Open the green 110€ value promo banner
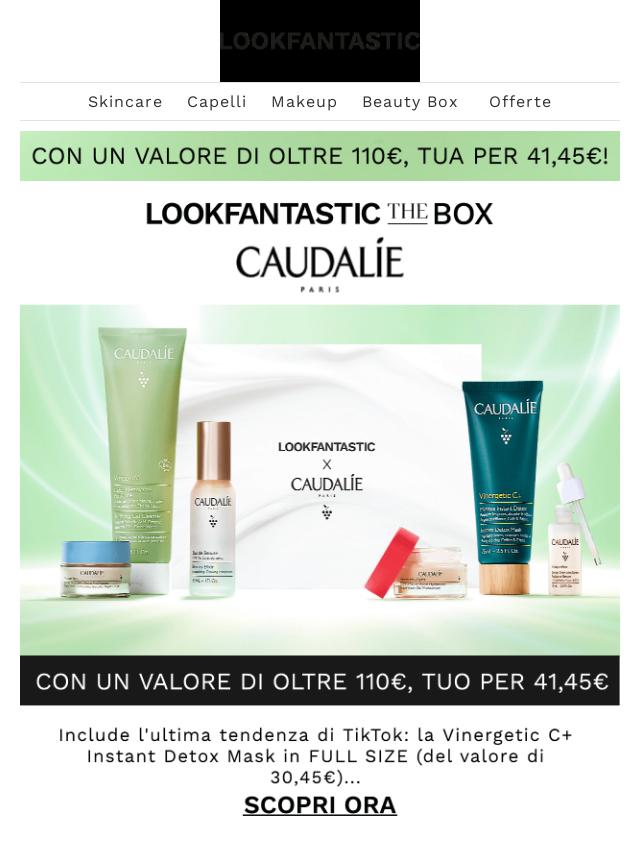The height and width of the screenshot is (854, 640). coord(320,156)
